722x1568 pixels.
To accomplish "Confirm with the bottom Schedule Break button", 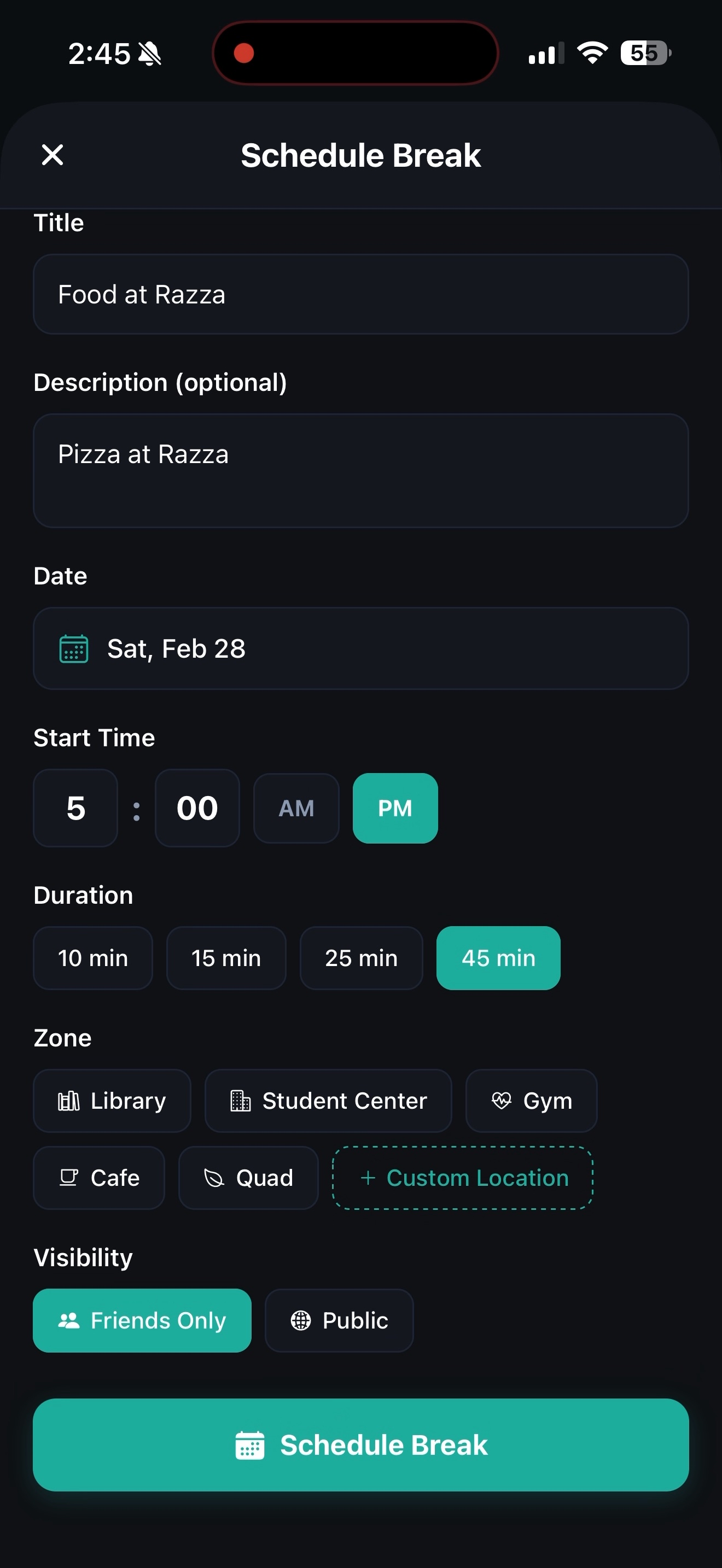I will 360,1444.
